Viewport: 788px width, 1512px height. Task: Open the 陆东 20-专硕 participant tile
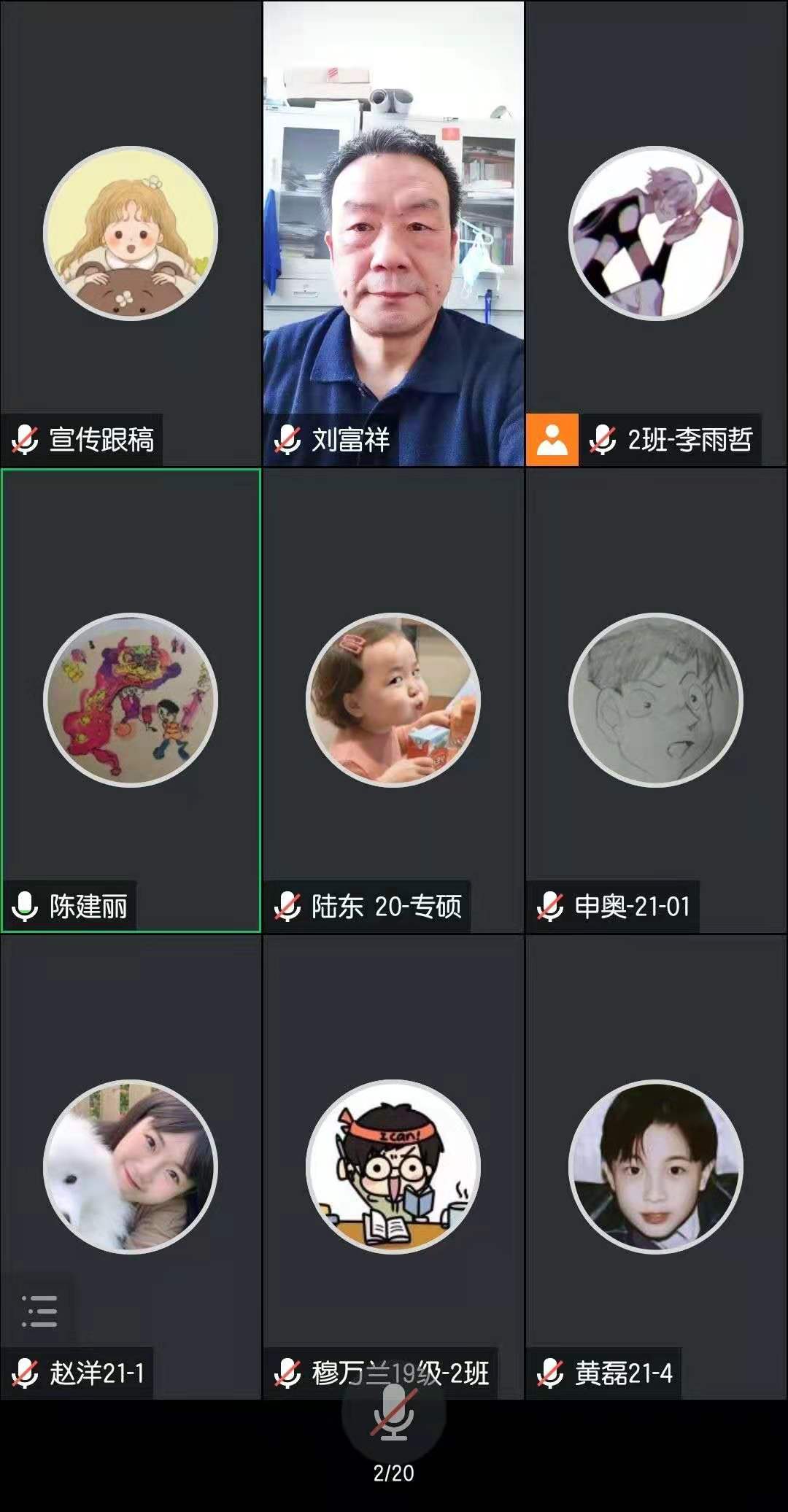(393, 700)
